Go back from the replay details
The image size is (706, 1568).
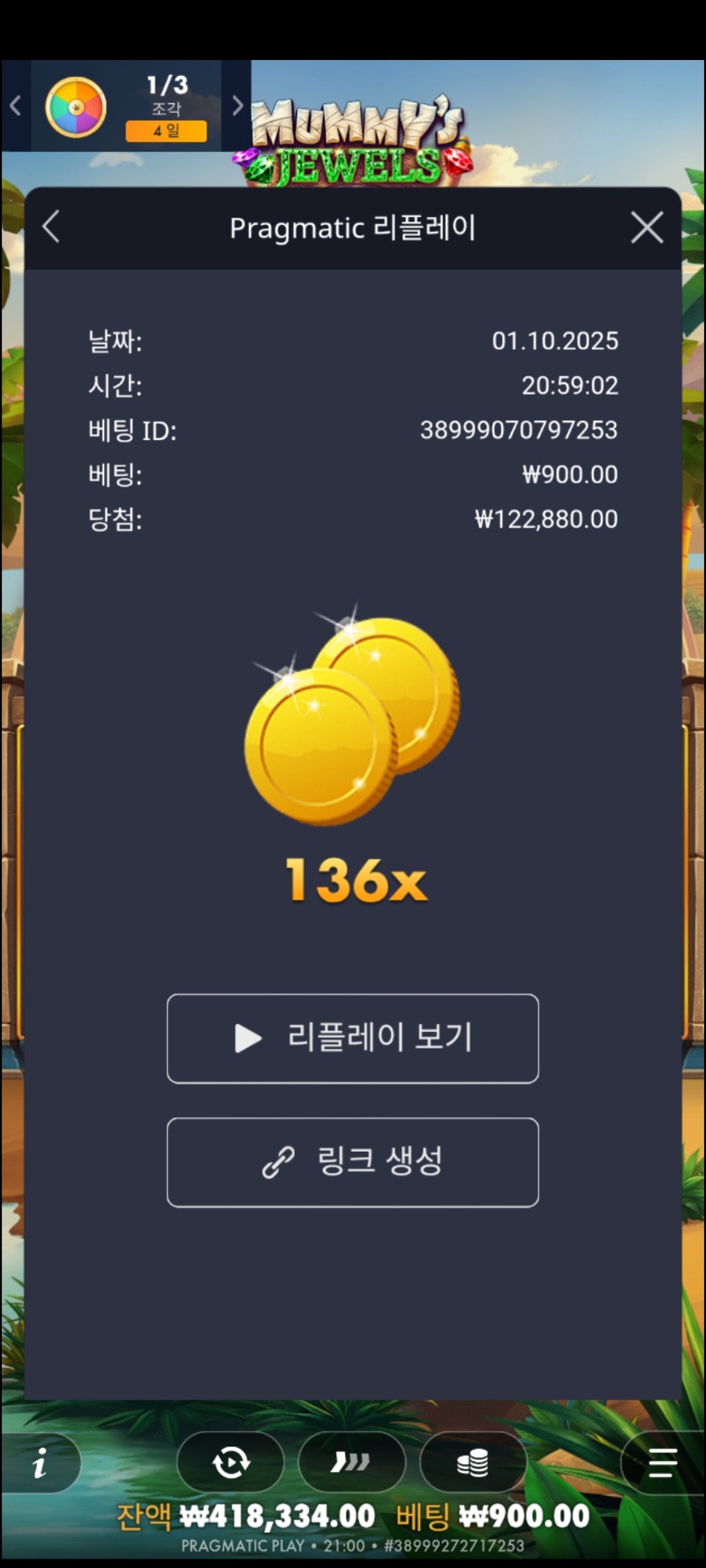[51, 228]
